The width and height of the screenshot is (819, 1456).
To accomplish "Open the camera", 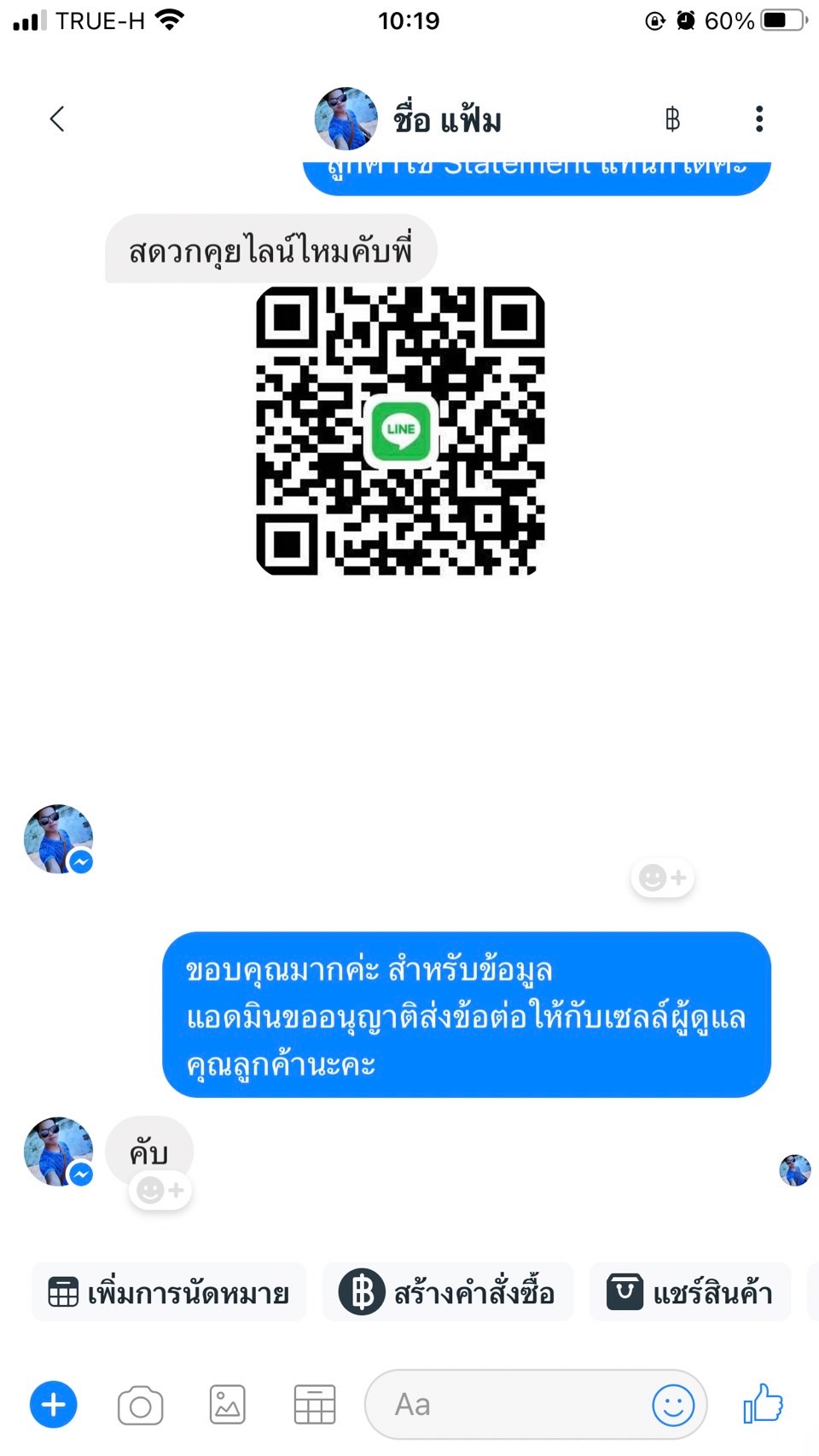I will click(141, 1406).
